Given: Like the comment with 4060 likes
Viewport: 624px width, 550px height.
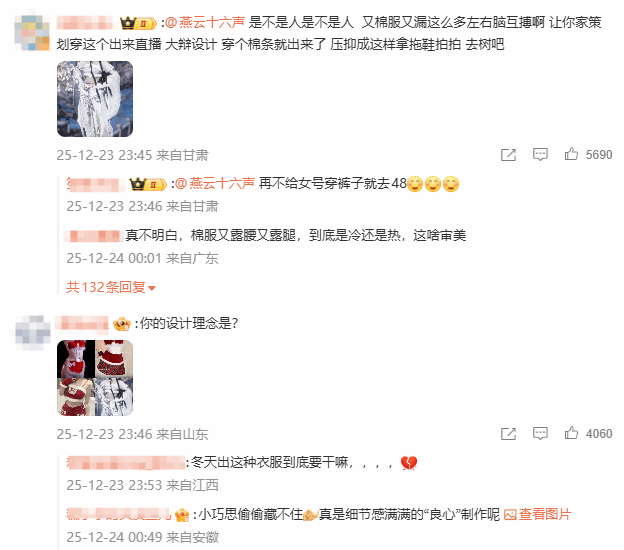Looking at the screenshot, I should [x=572, y=434].
